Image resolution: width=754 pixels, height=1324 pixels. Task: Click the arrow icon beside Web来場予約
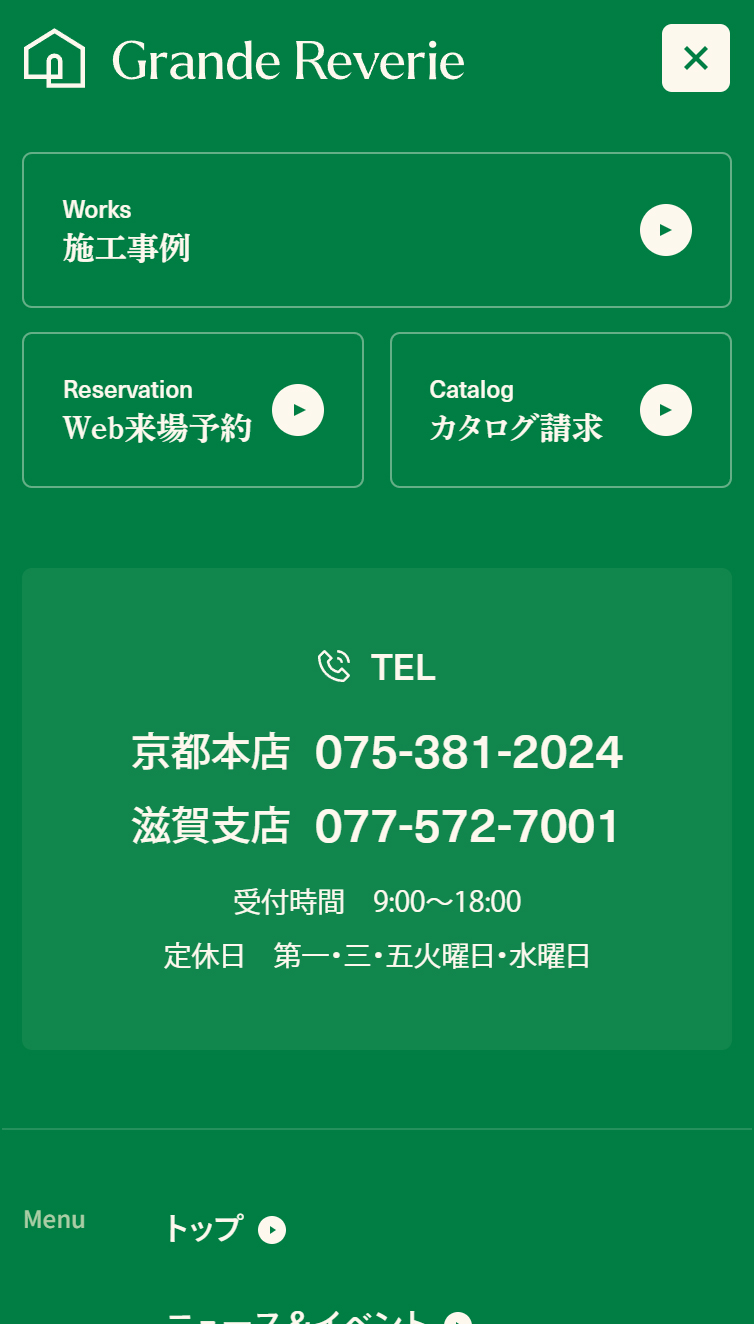(298, 409)
